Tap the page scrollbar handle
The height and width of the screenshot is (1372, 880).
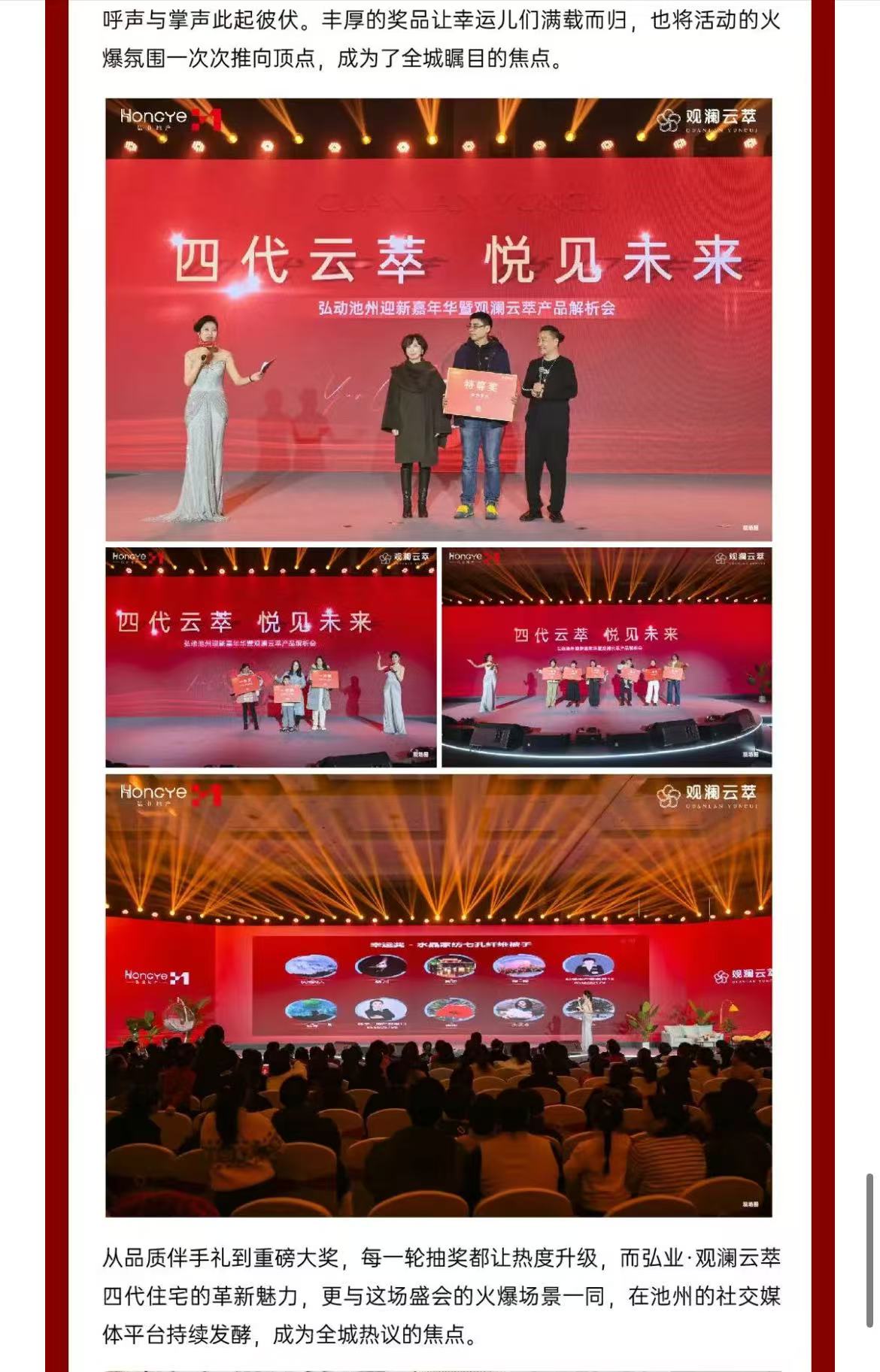tap(869, 1249)
